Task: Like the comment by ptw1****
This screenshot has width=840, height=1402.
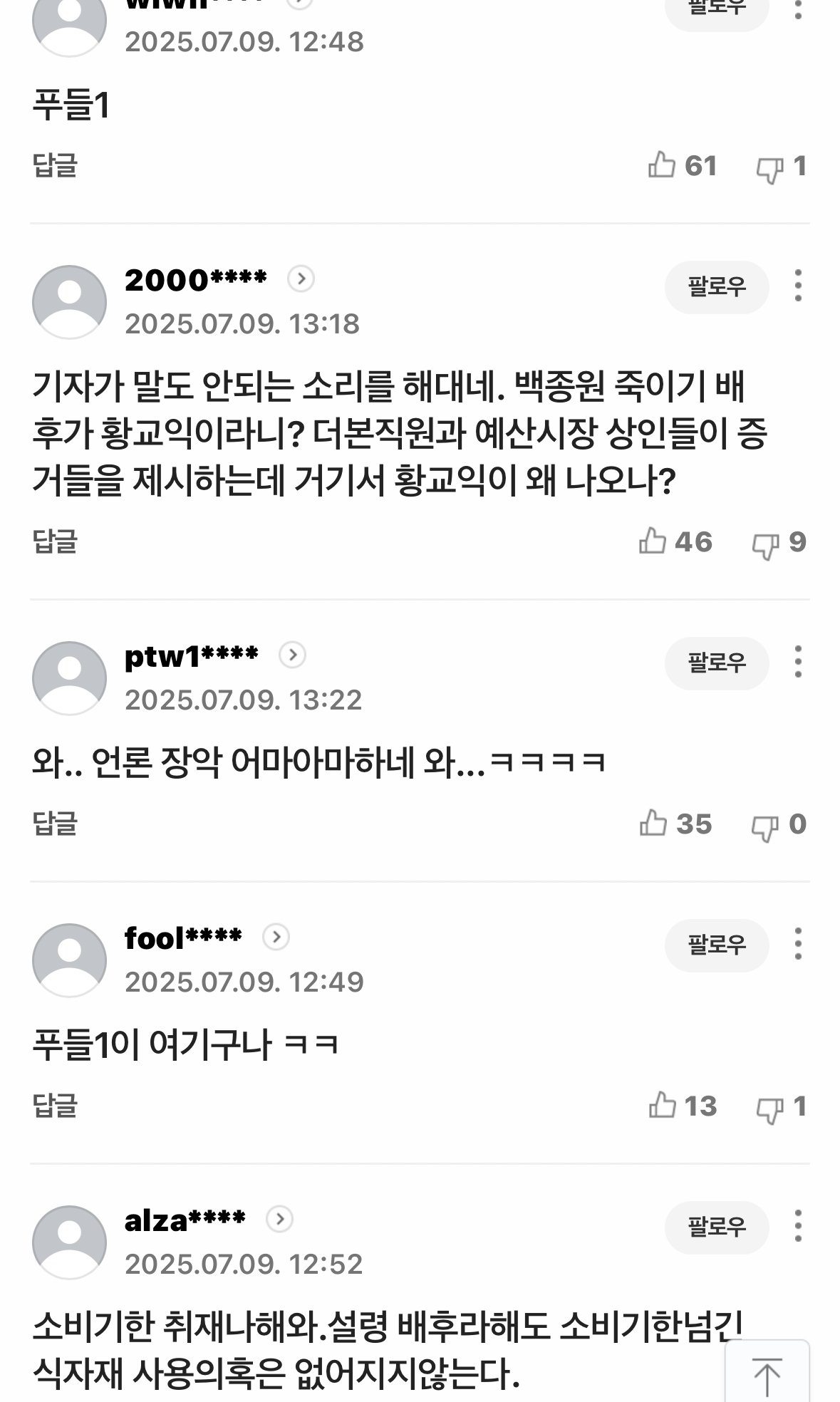Action: coord(653,824)
